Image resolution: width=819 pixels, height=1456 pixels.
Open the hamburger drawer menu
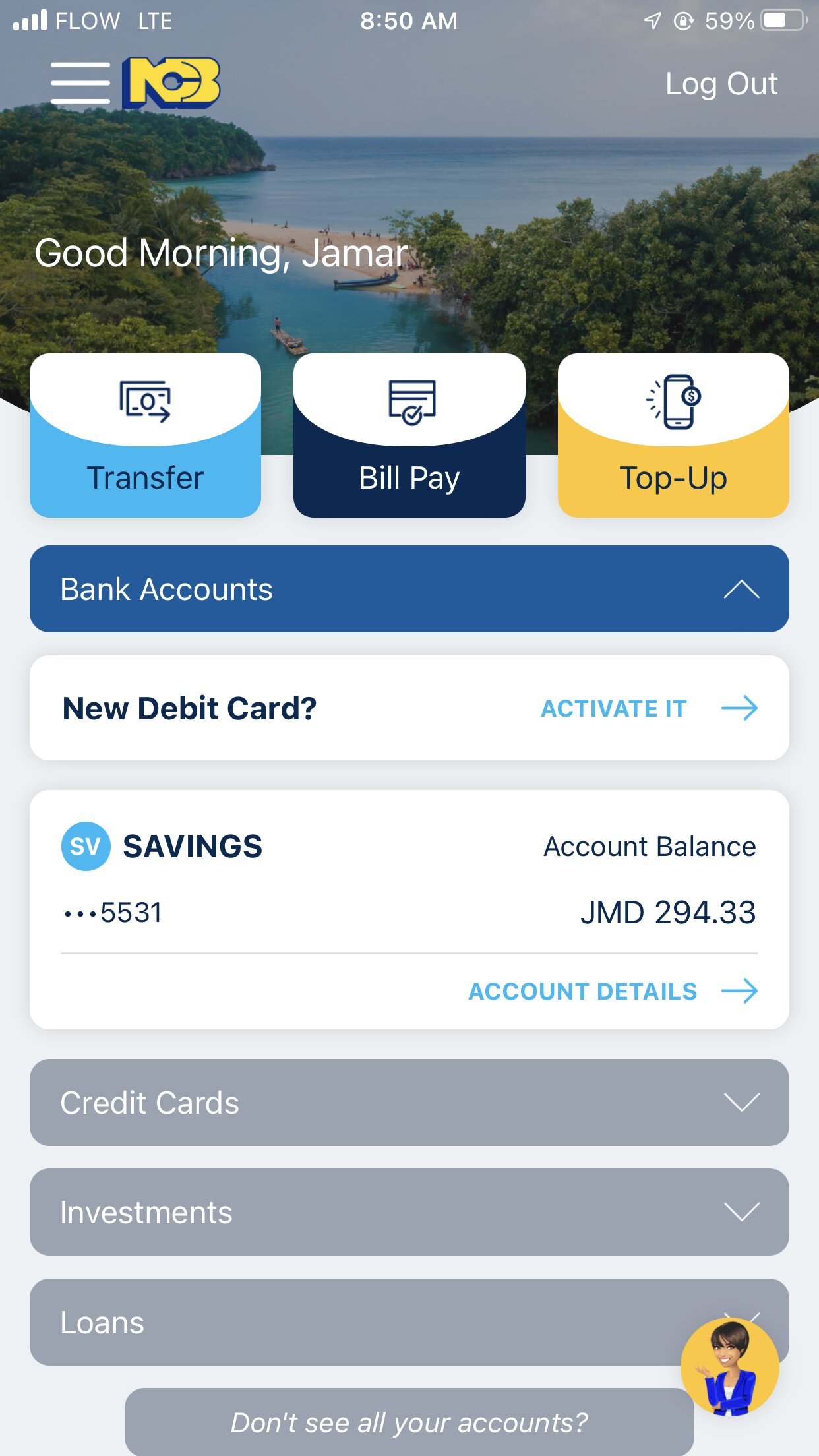(80, 83)
